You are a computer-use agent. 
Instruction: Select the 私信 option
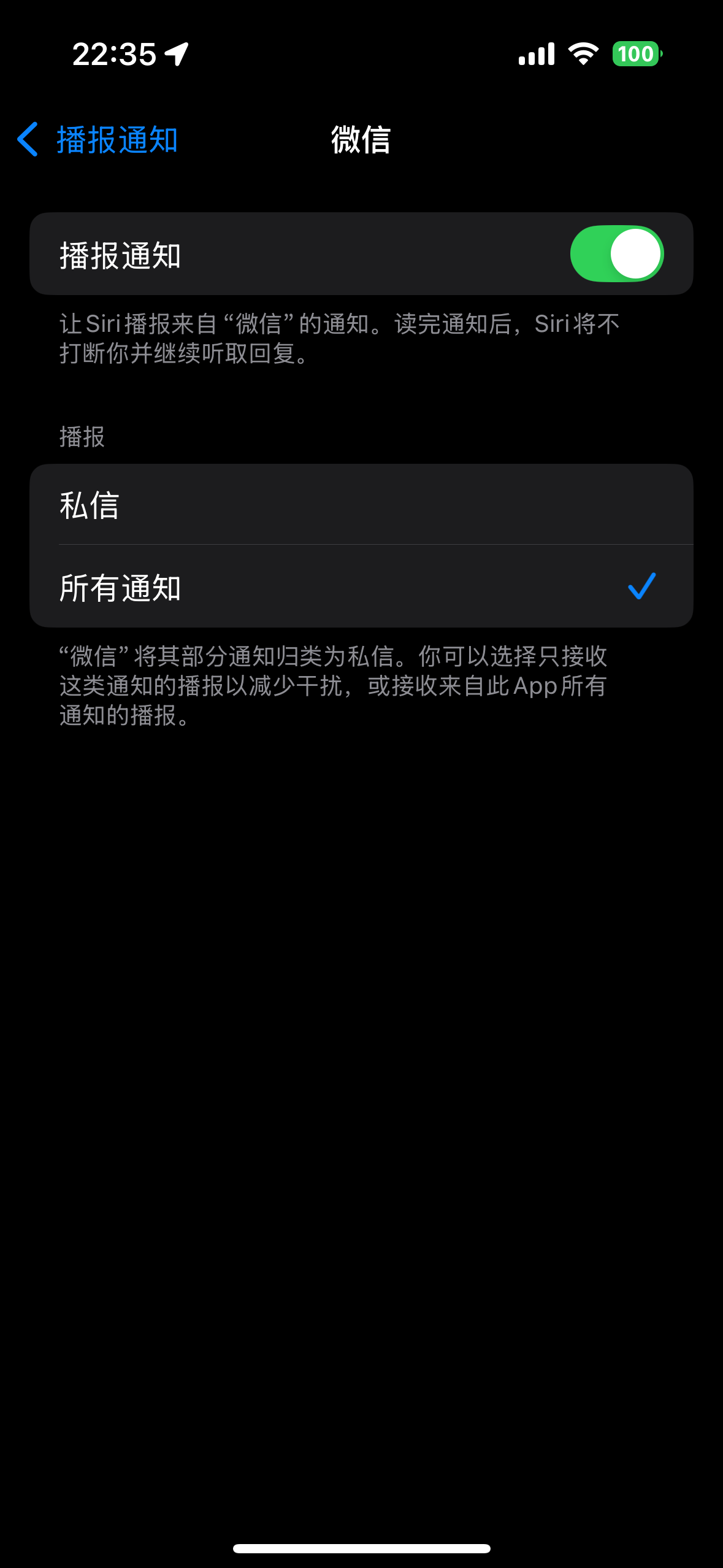coord(361,505)
